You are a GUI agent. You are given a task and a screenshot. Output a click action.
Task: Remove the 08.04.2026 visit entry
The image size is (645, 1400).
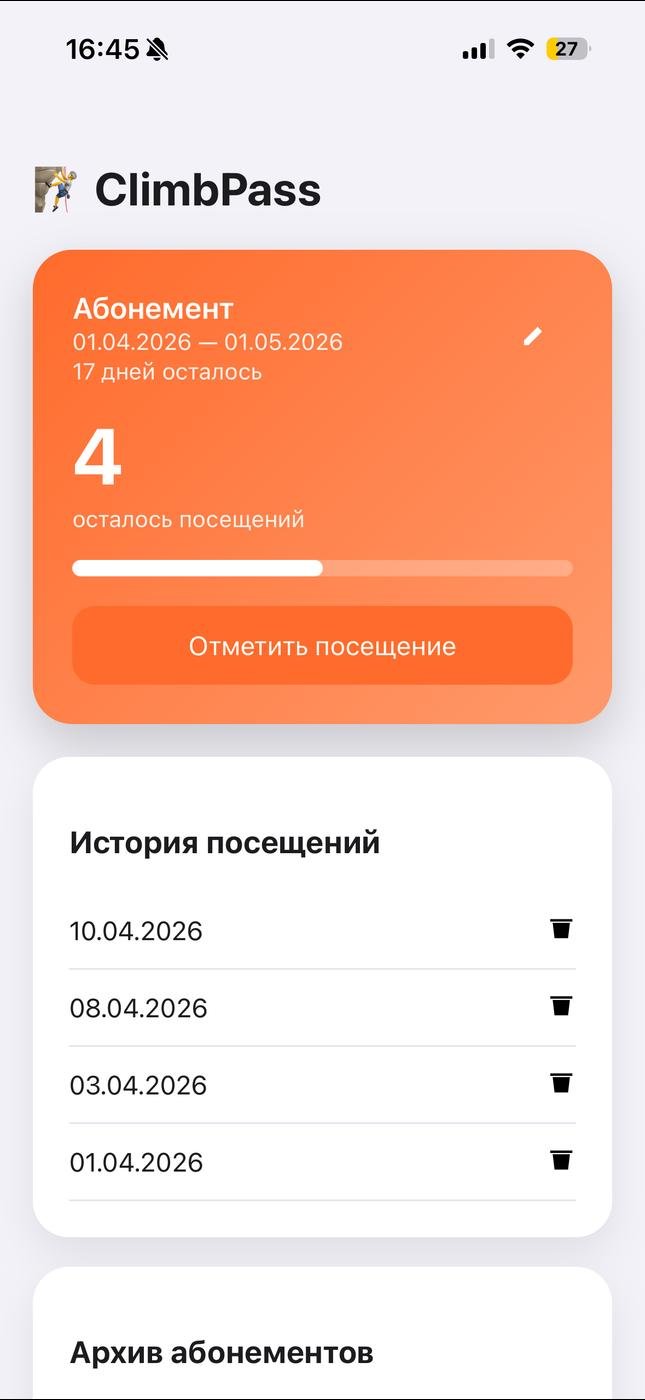(561, 1006)
